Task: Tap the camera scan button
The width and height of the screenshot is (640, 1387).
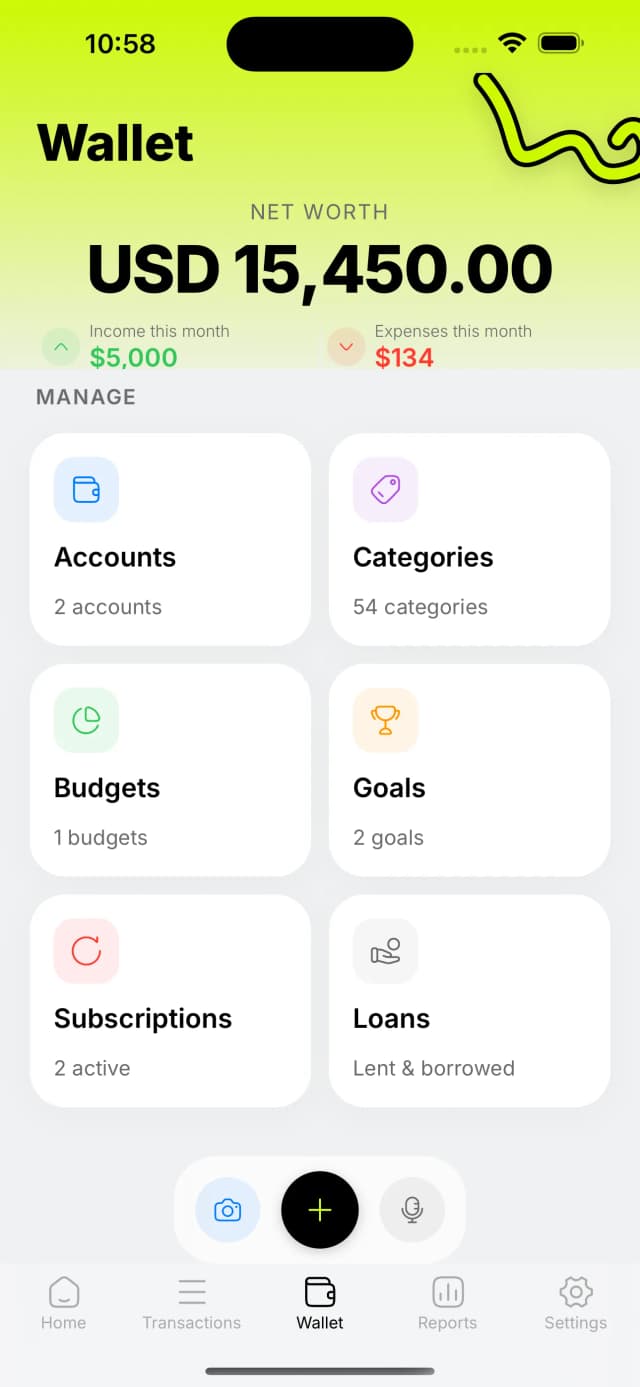Action: (x=228, y=1210)
